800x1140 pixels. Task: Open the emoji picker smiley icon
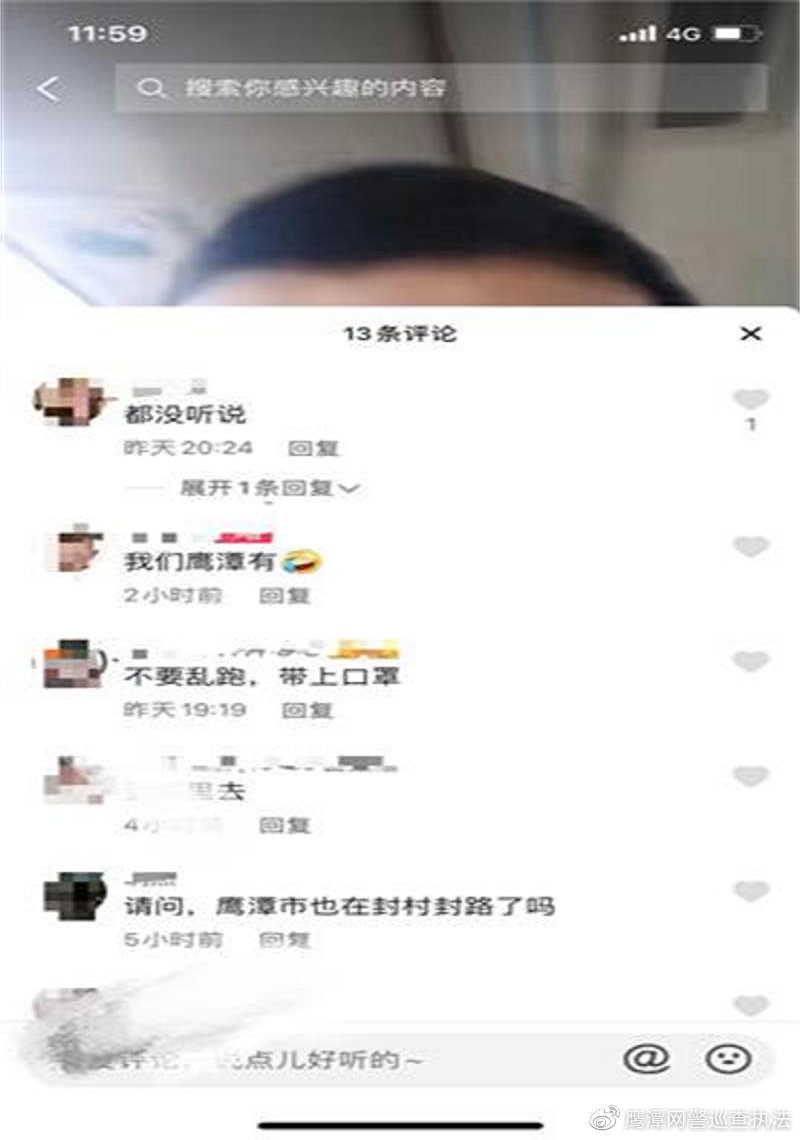point(728,1058)
